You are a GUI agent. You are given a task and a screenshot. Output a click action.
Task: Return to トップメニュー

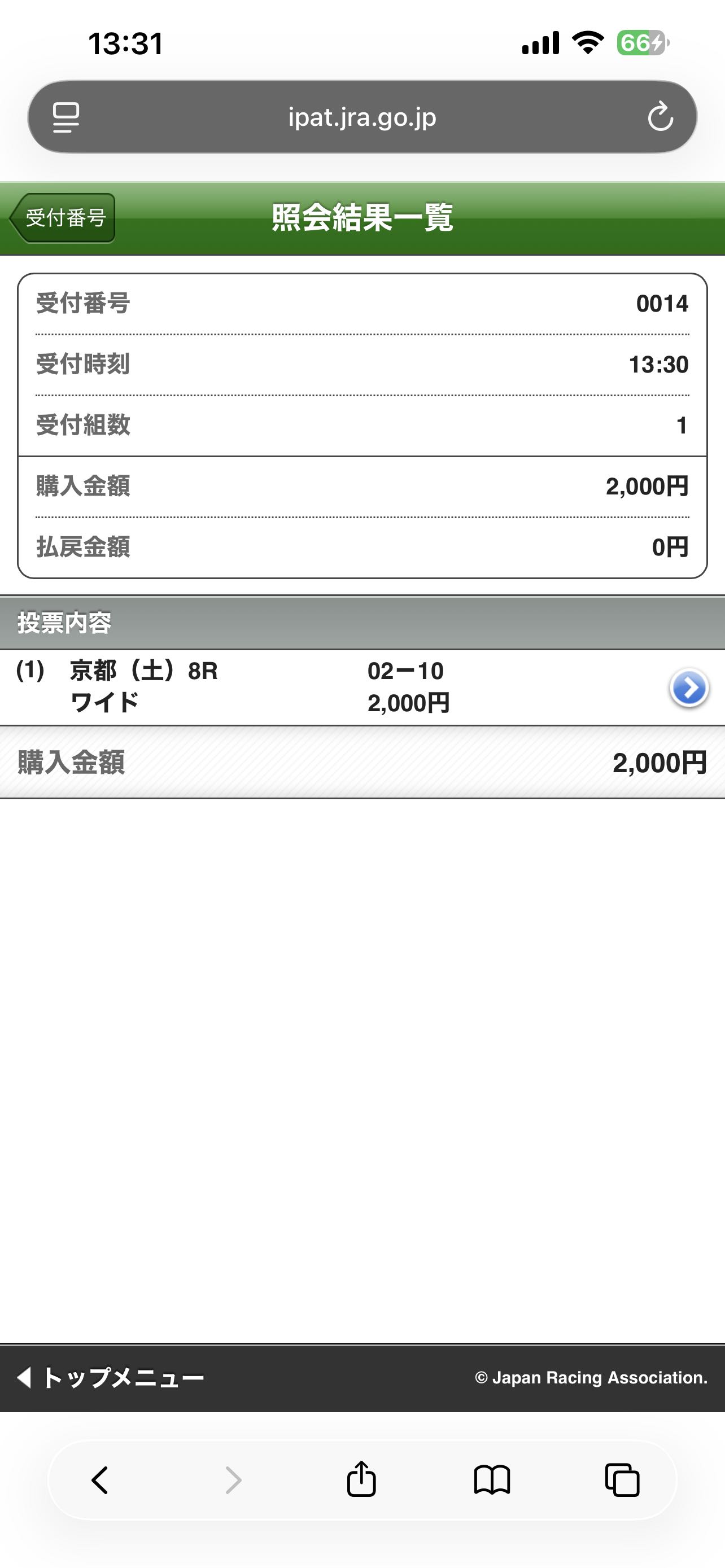coord(111,1377)
